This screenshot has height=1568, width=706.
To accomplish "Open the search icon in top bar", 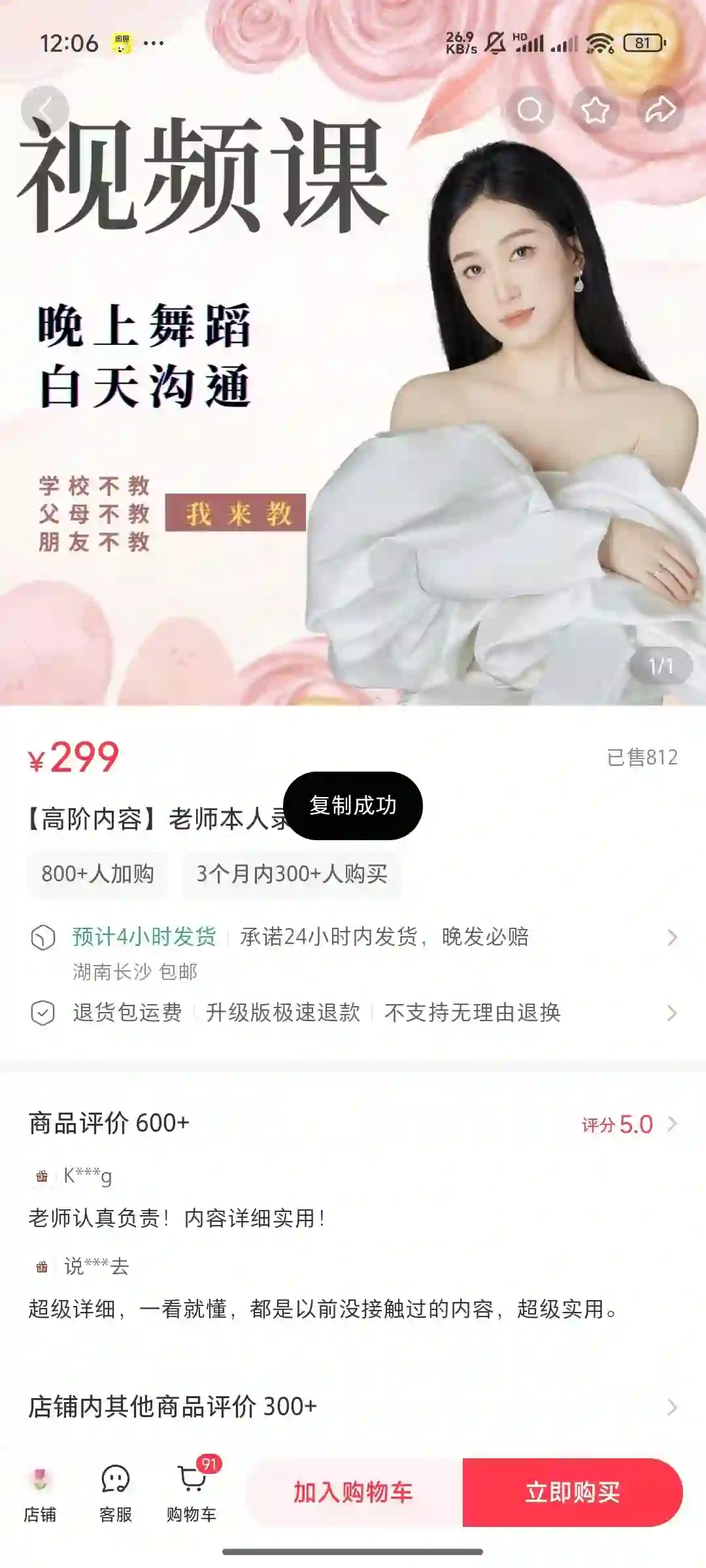I will [530, 110].
